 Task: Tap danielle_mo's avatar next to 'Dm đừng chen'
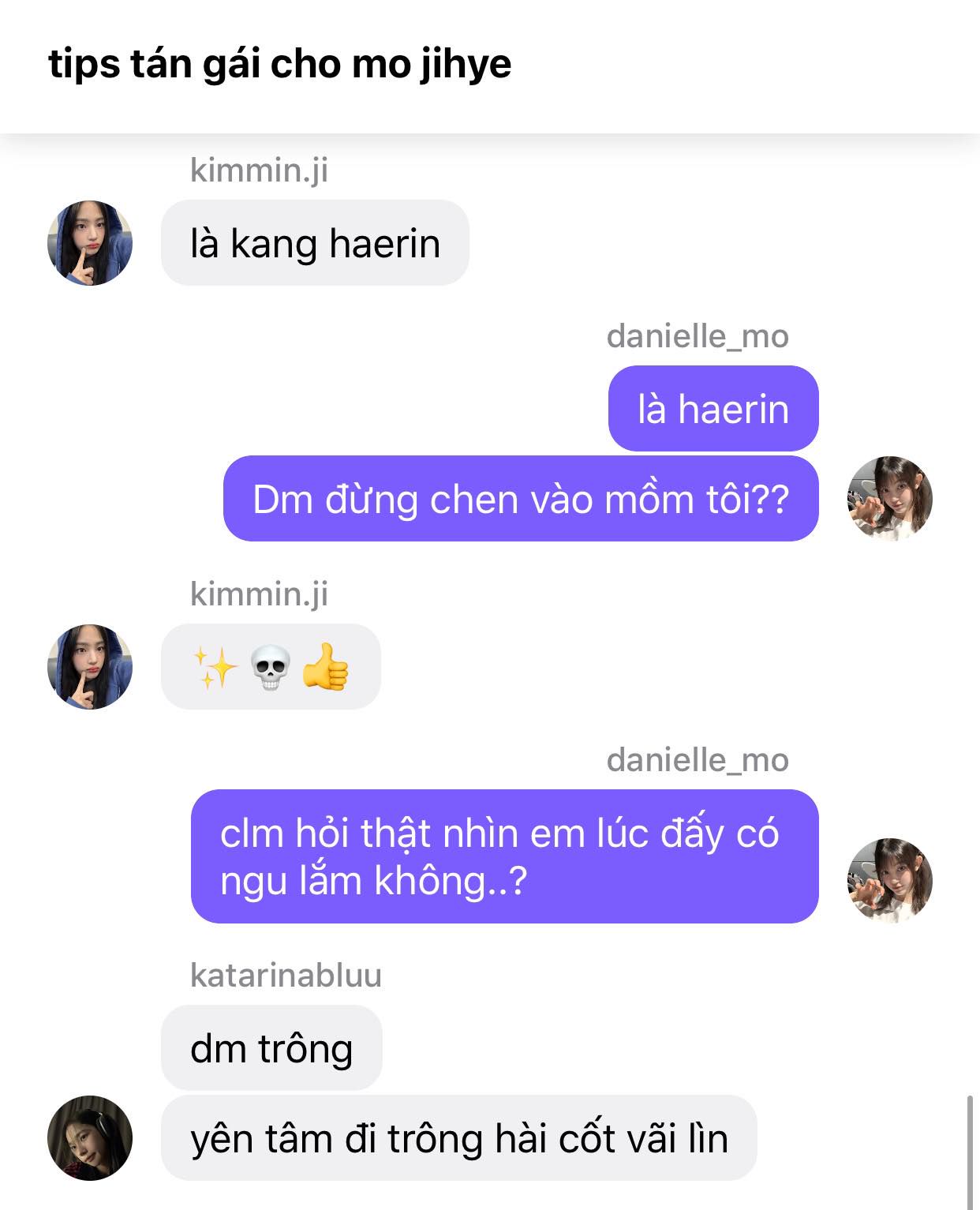click(x=889, y=498)
